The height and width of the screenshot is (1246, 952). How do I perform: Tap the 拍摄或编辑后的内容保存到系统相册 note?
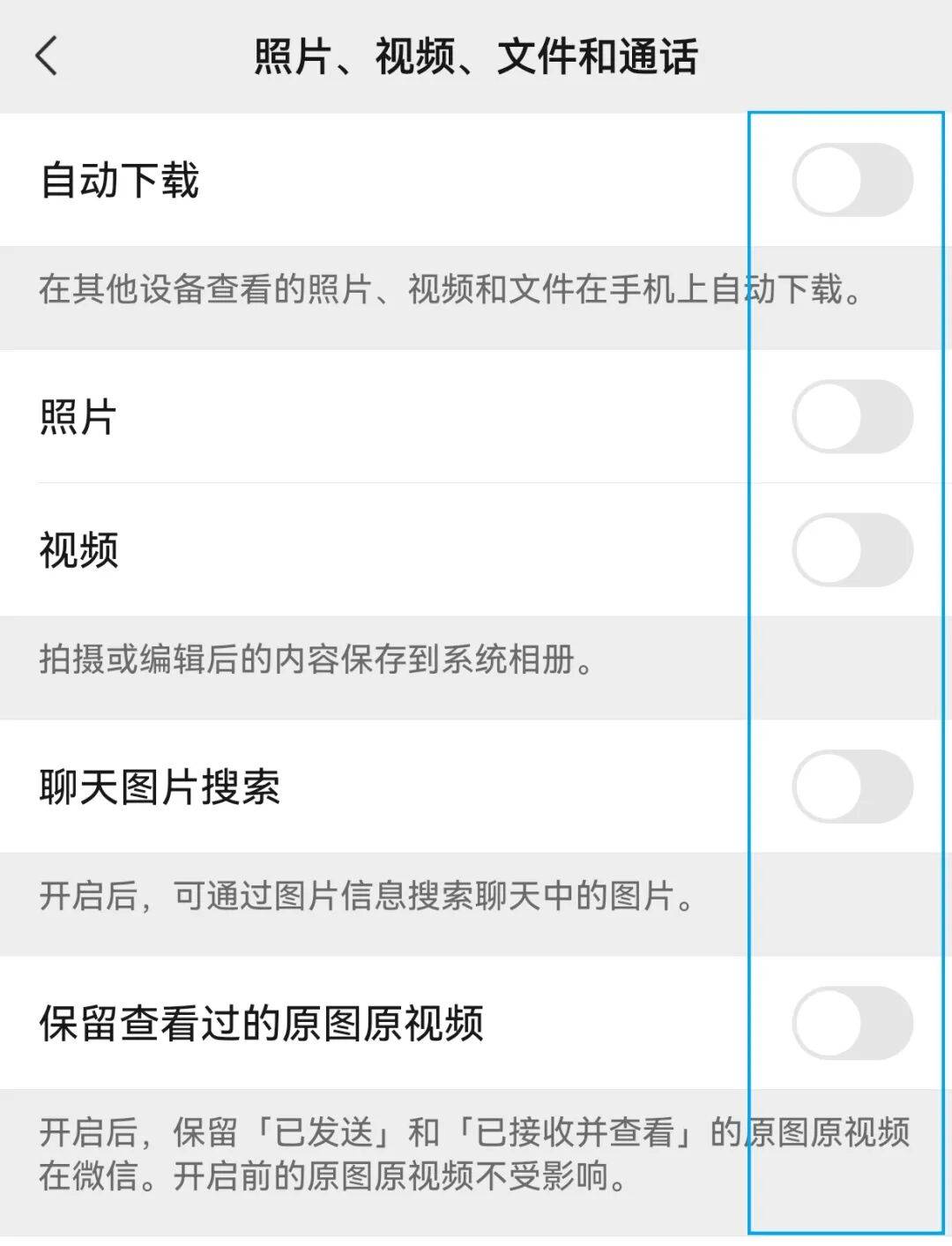pos(317,660)
